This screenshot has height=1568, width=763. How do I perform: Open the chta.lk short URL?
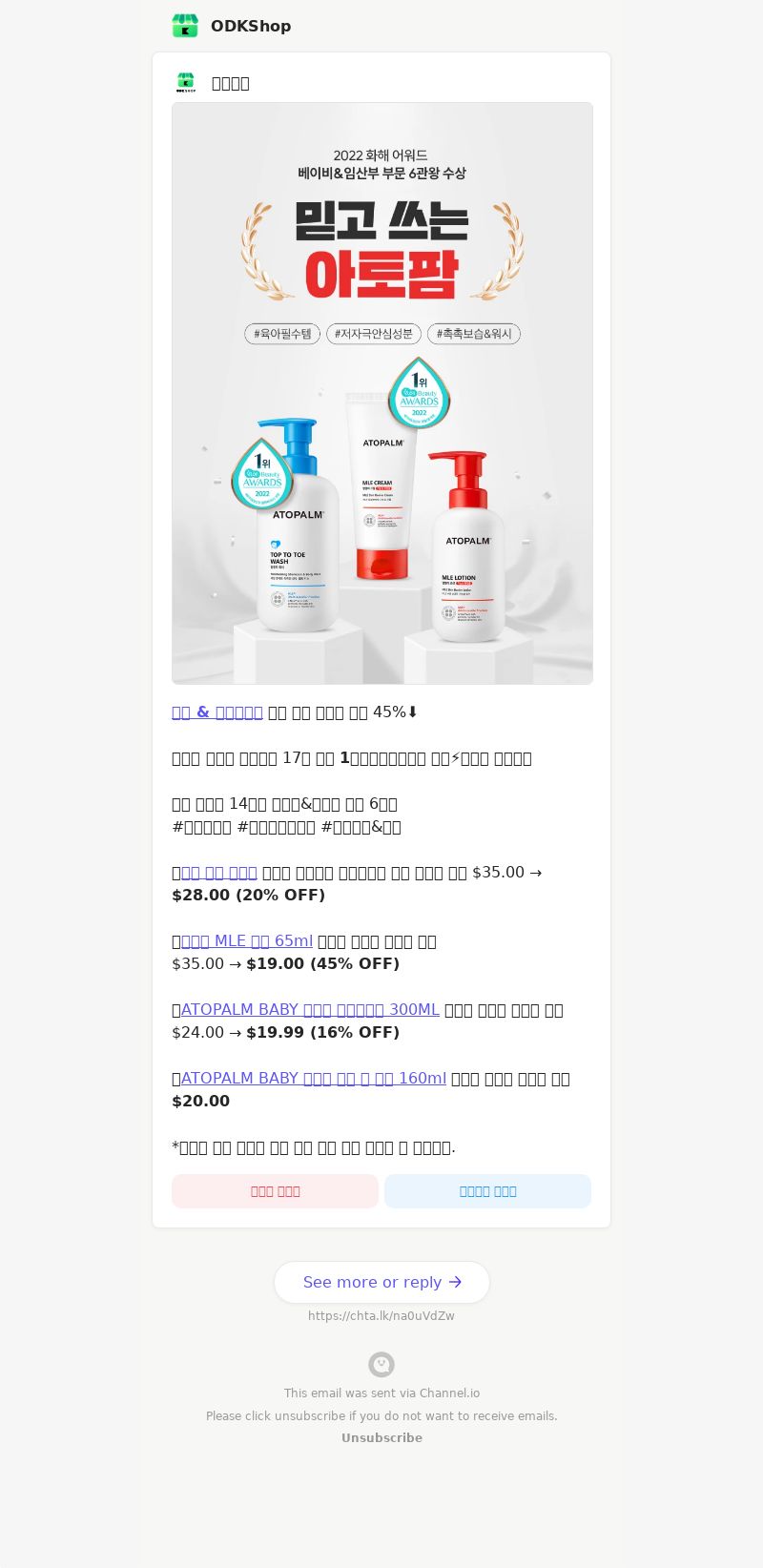(x=381, y=1316)
